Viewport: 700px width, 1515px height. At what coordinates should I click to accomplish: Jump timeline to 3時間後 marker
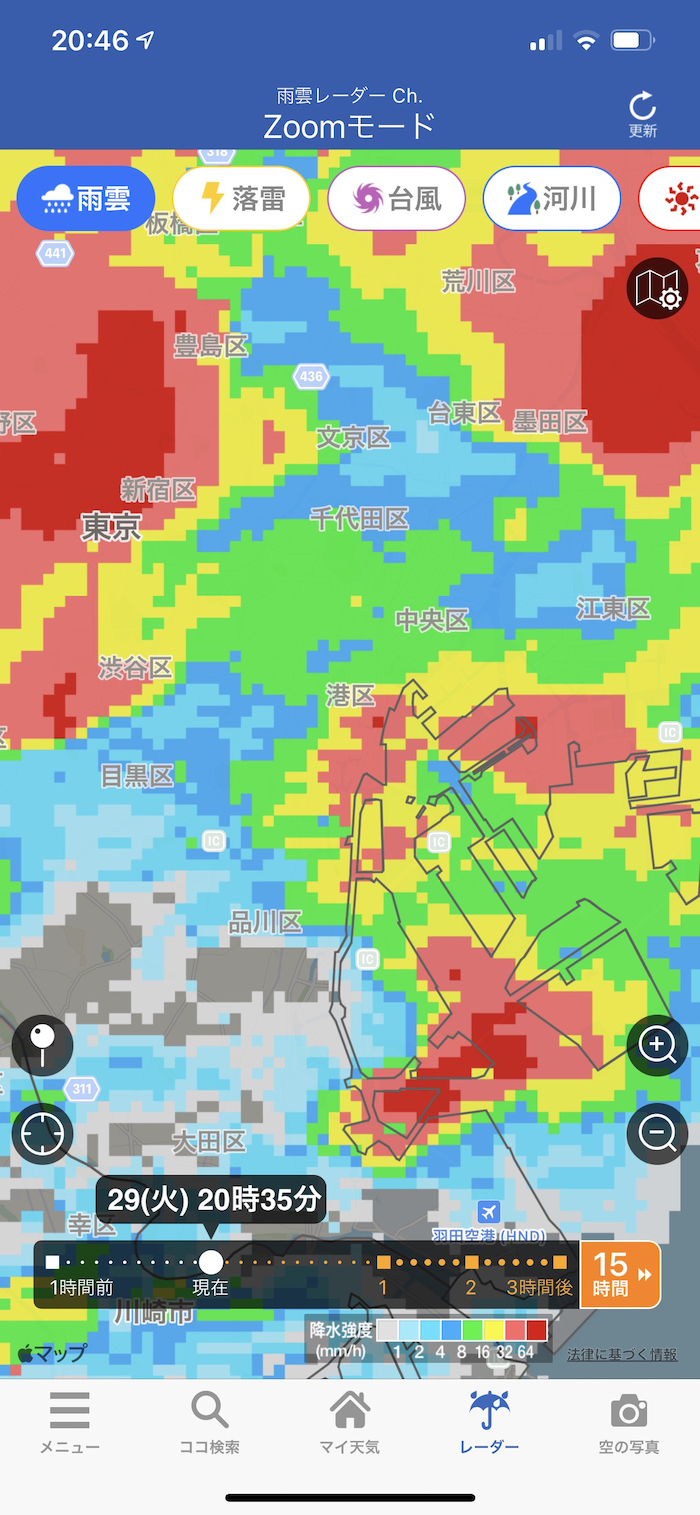coord(559,1263)
